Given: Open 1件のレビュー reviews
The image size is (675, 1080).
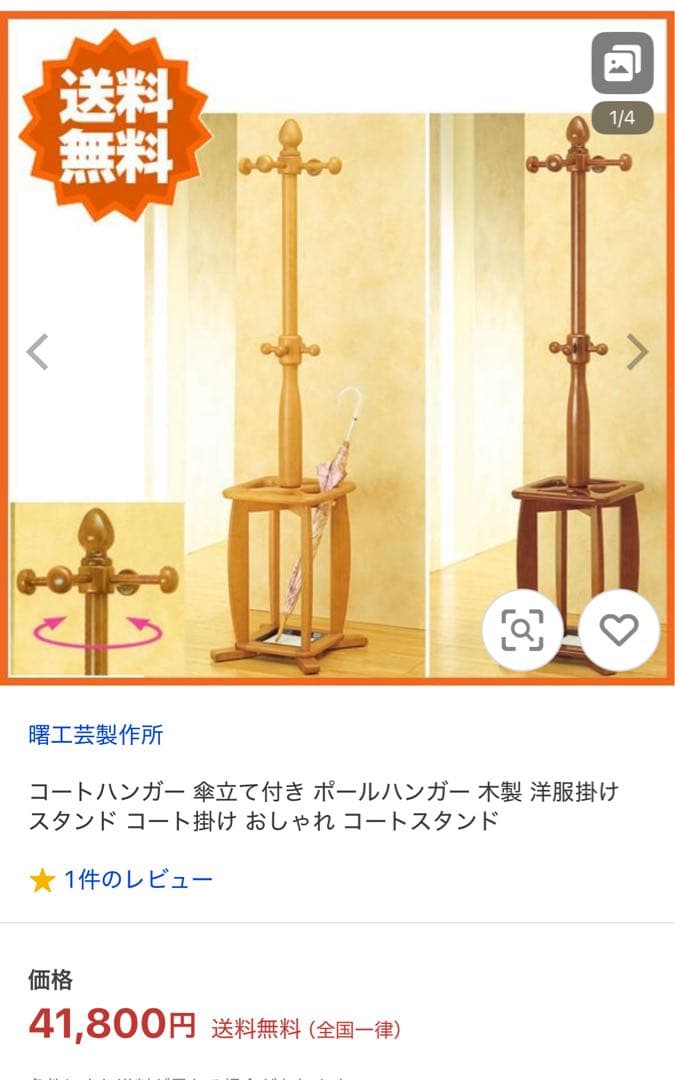Looking at the screenshot, I should (138, 880).
